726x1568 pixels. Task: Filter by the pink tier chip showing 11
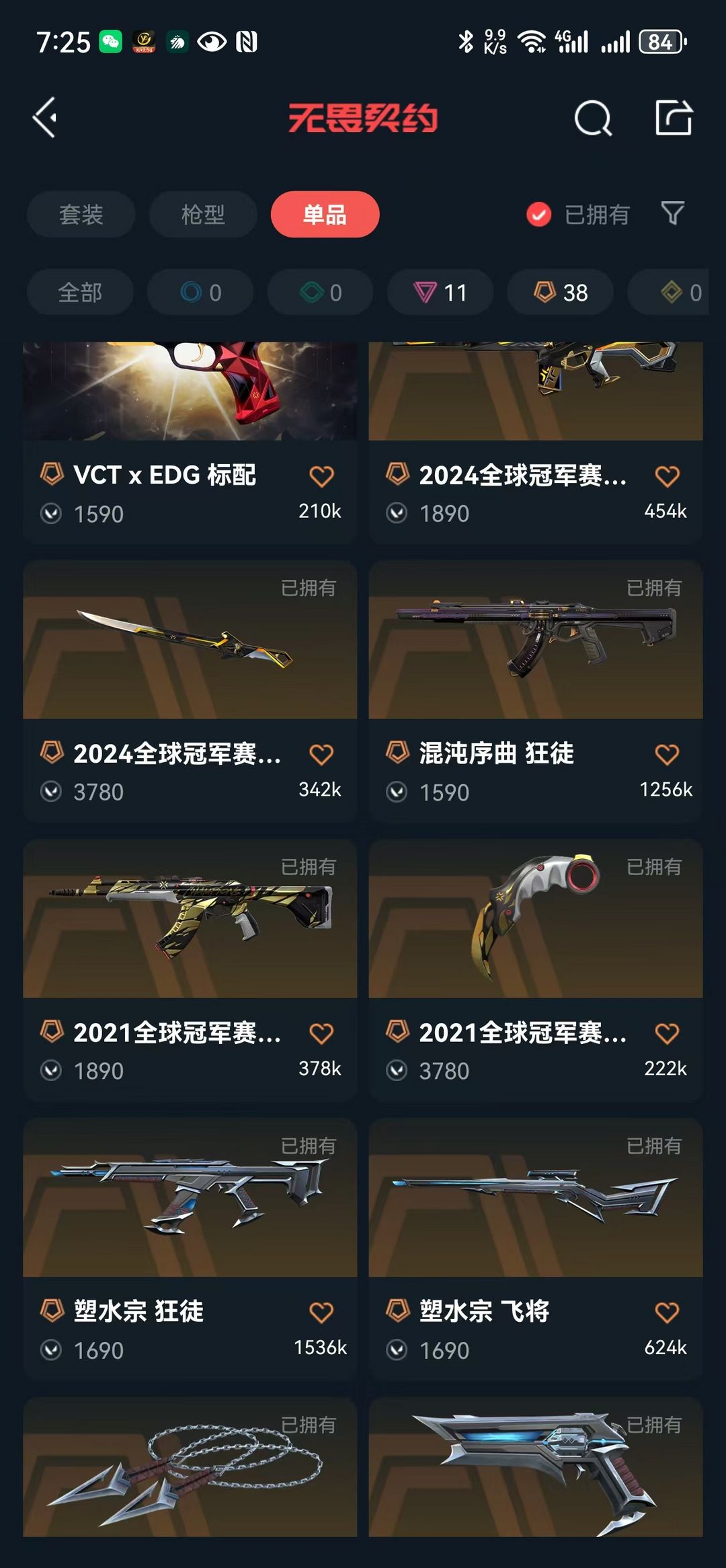pos(440,293)
